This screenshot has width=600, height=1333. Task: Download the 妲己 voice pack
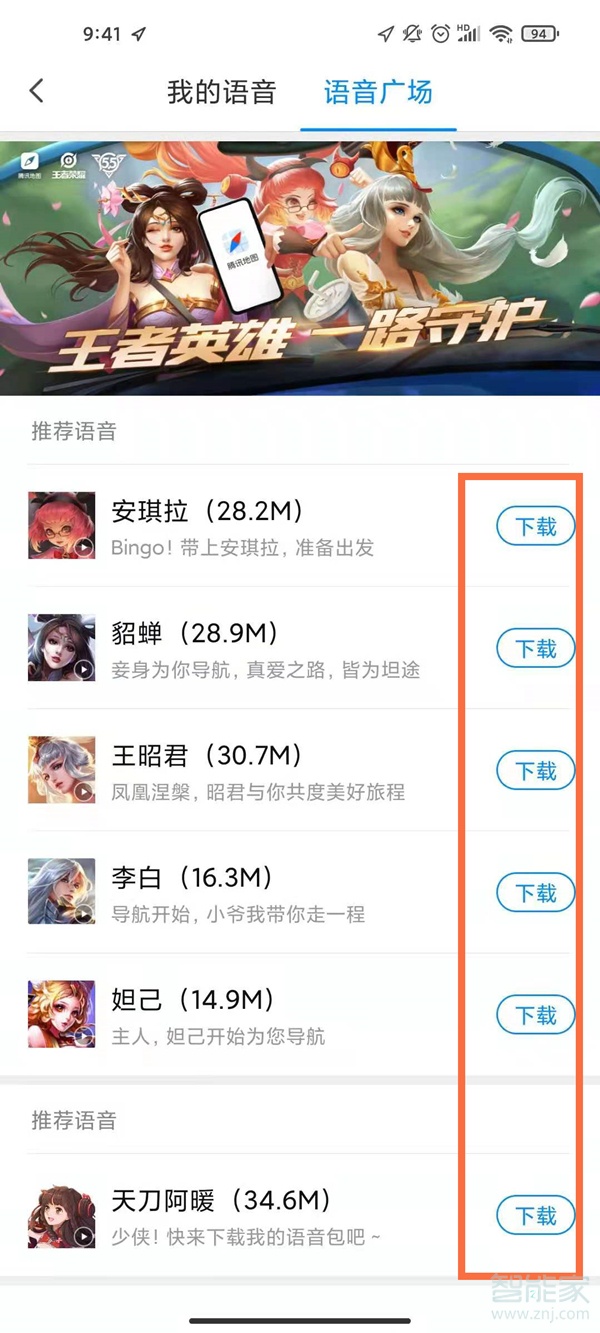tap(535, 1015)
